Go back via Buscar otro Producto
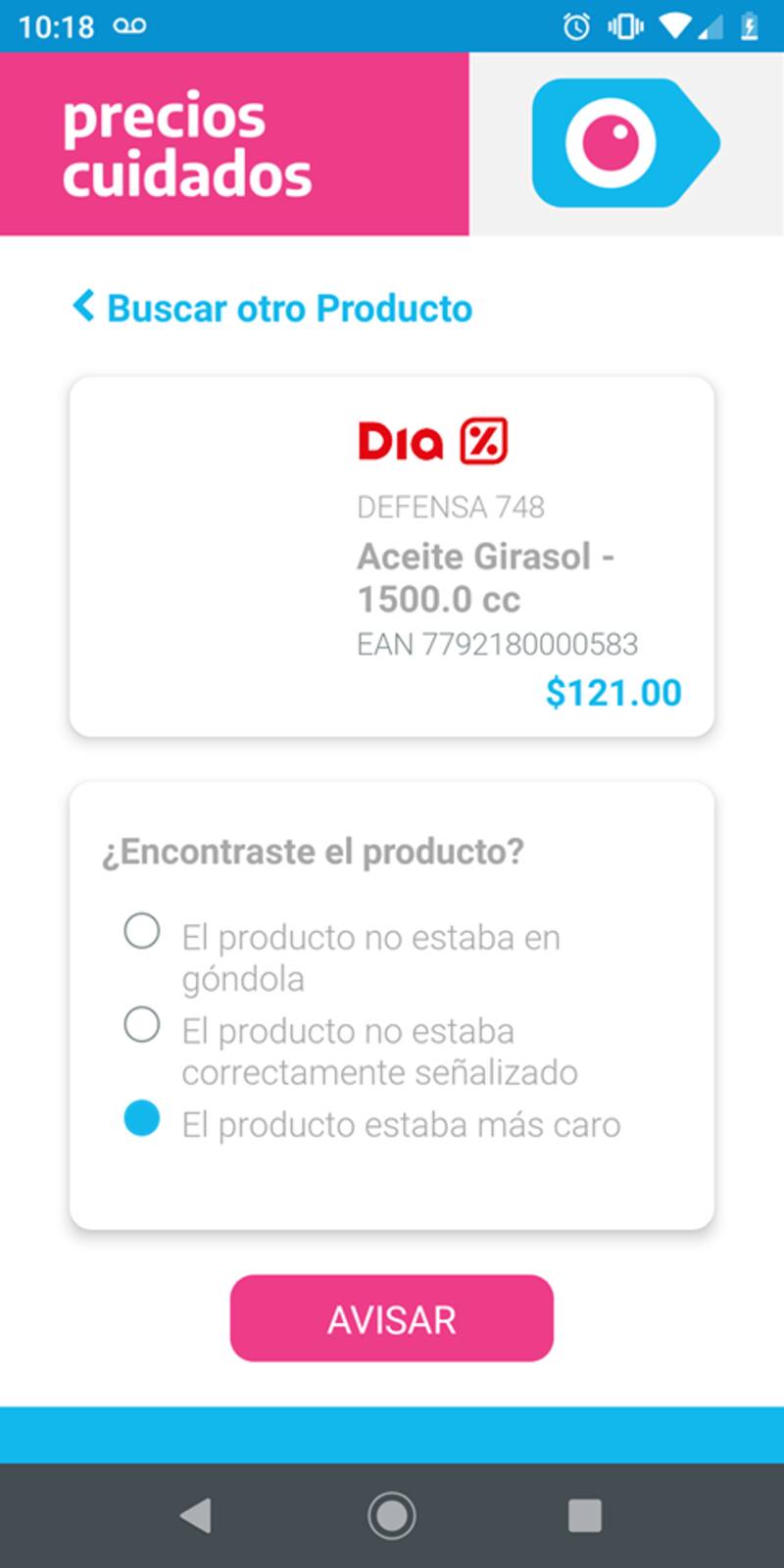This screenshot has height=1568, width=784. [272, 308]
